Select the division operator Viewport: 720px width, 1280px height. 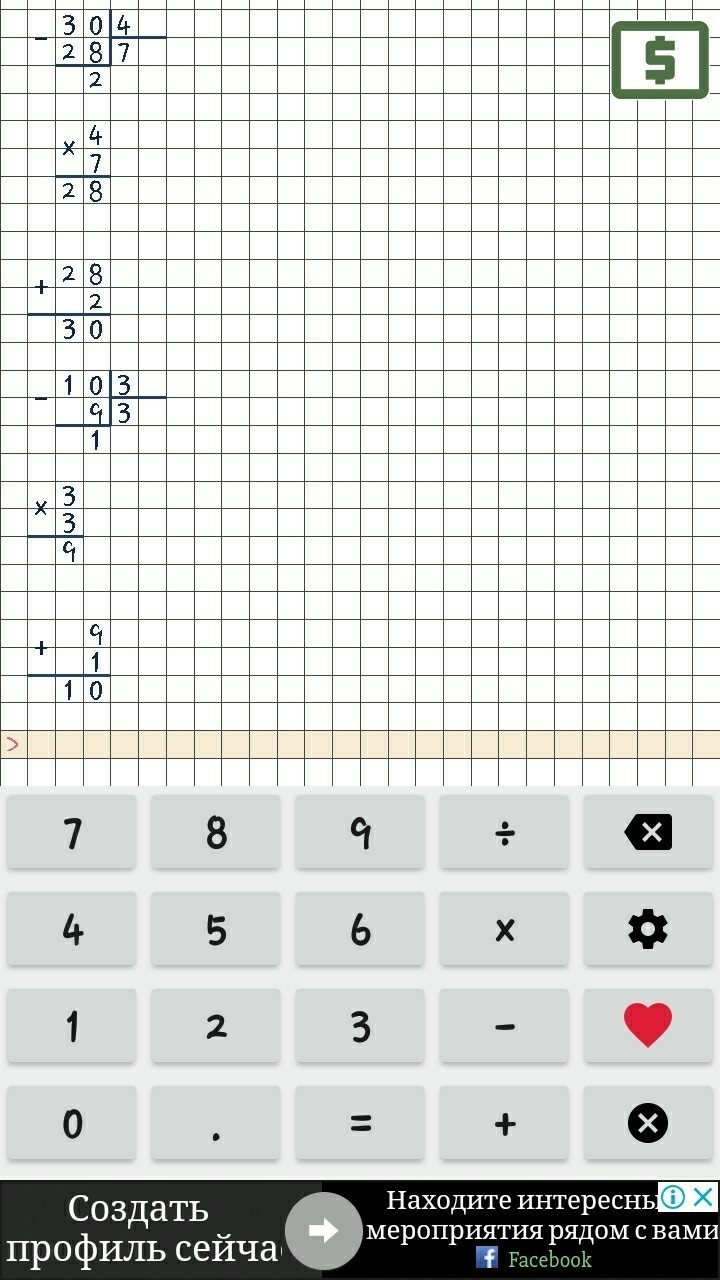coord(504,832)
